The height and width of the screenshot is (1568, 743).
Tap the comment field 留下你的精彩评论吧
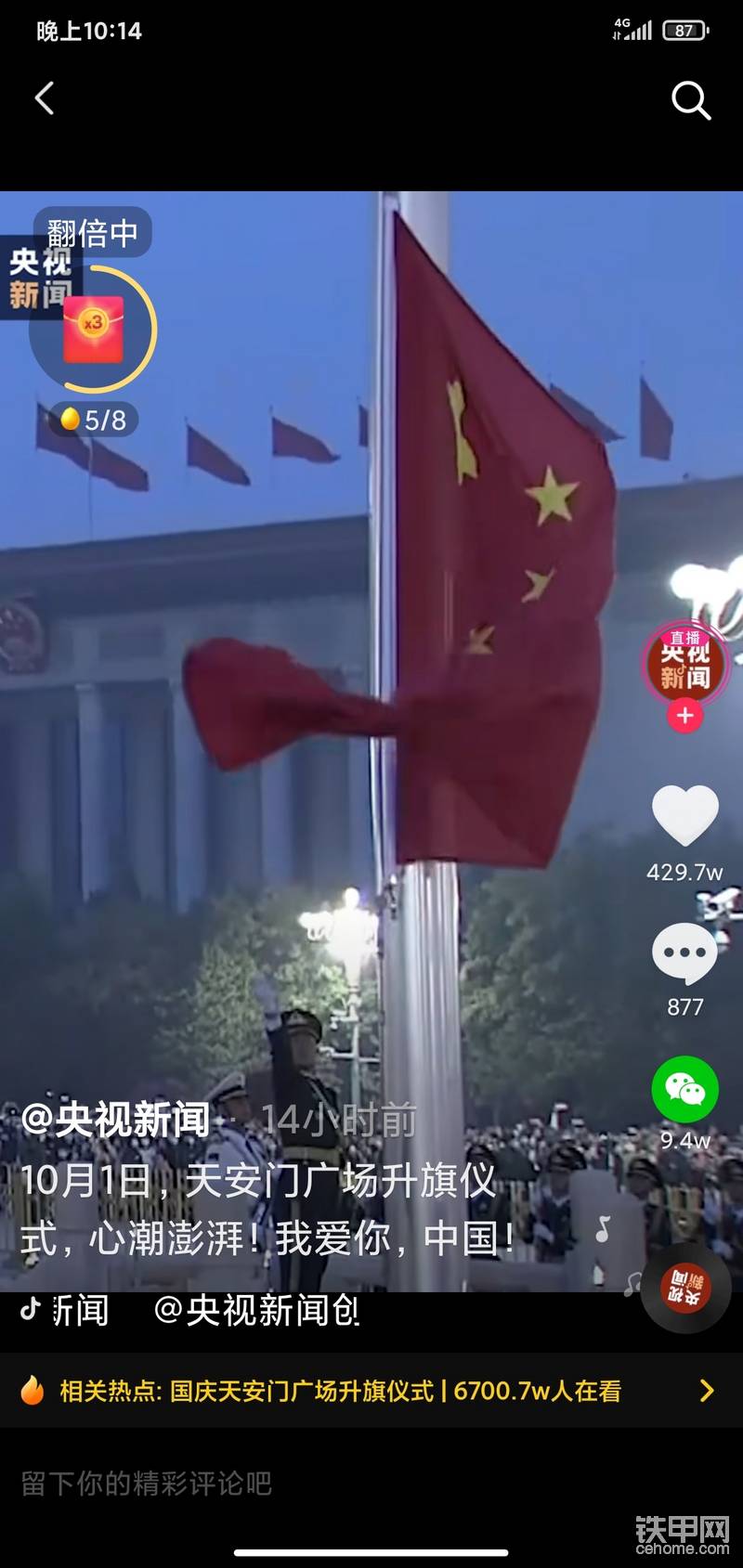(279, 1484)
